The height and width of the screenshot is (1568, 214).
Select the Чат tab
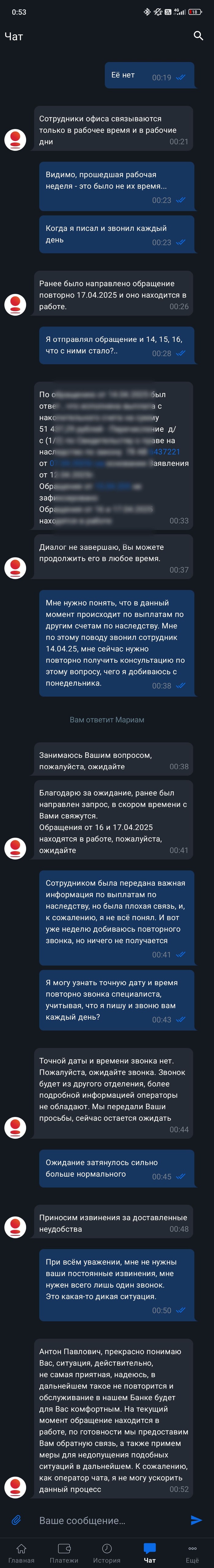point(149,1553)
